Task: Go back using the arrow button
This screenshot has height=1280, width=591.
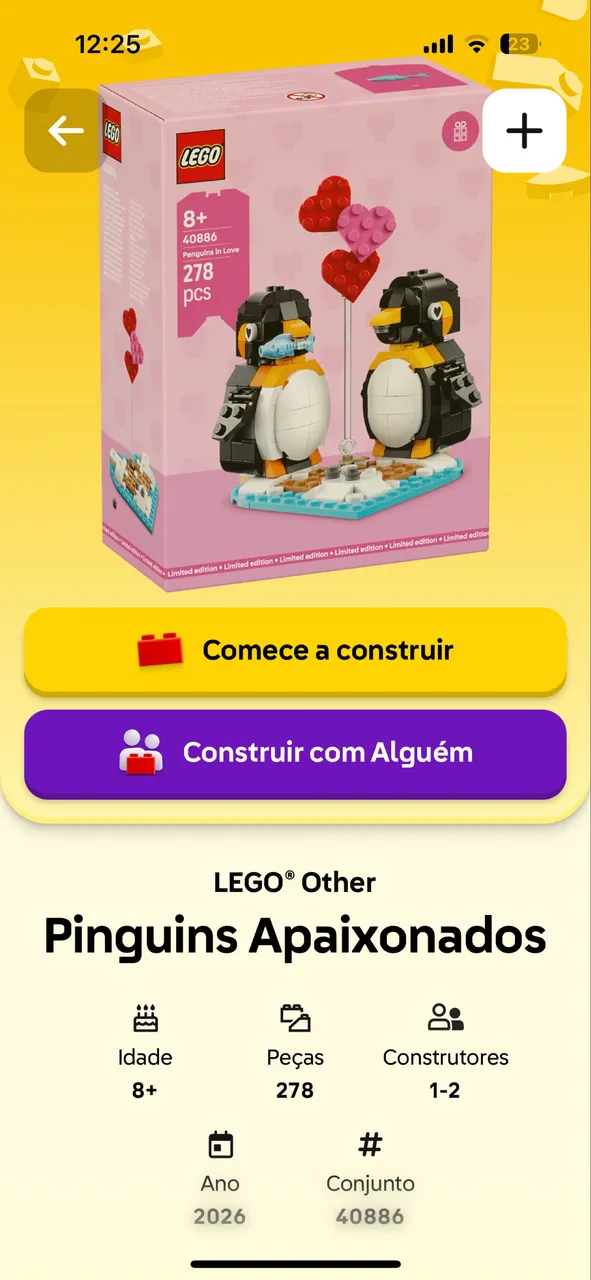Action: [65, 131]
